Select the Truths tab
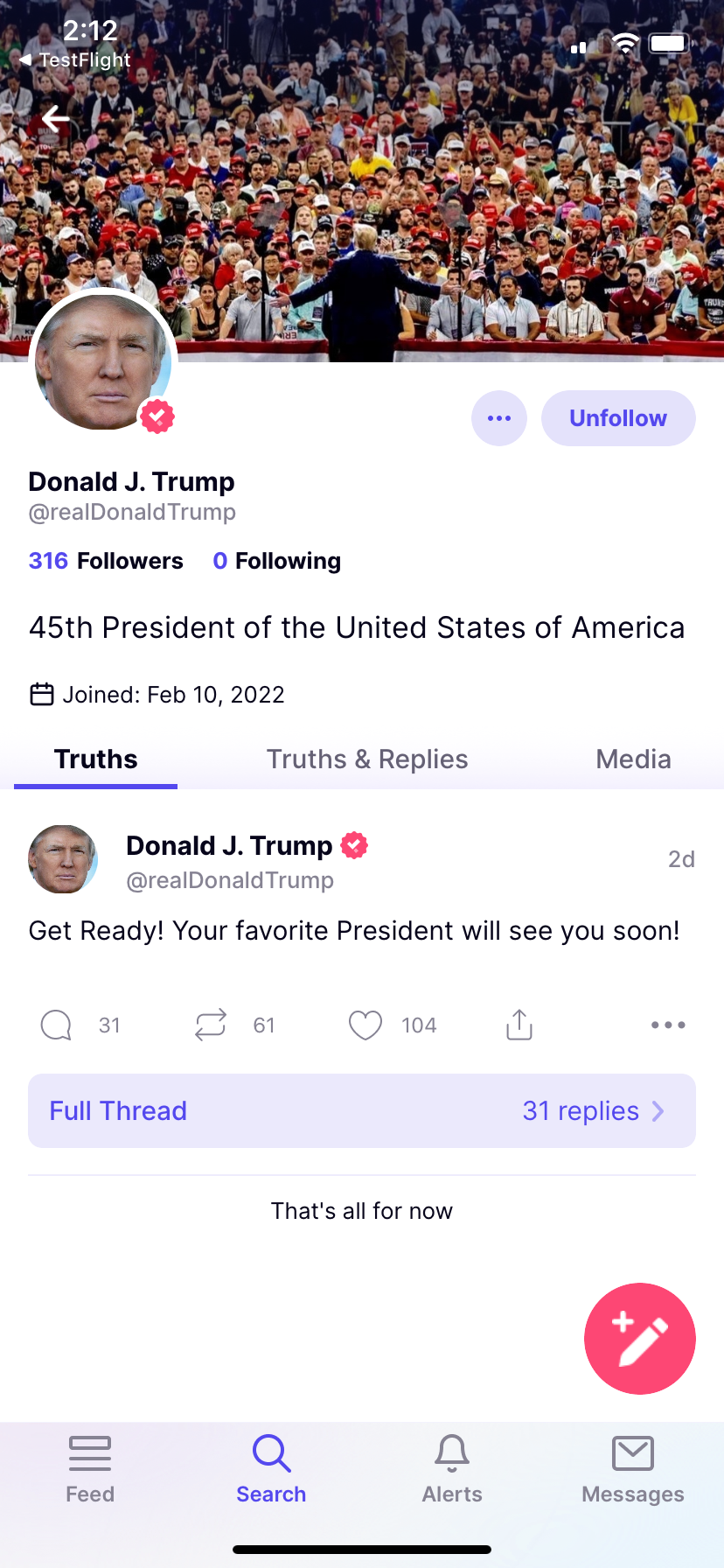The height and width of the screenshot is (1568, 724). (96, 759)
